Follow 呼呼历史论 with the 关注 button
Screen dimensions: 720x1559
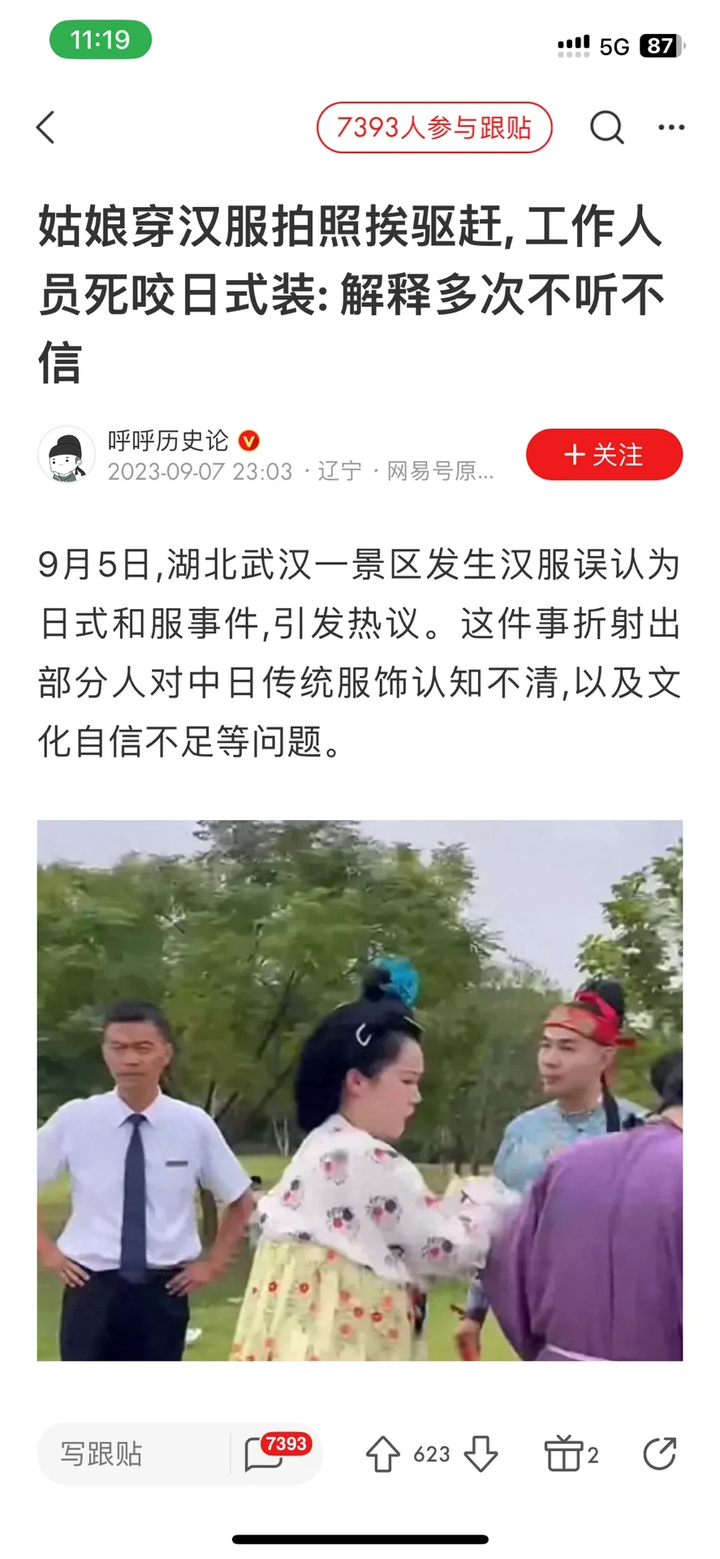604,455
